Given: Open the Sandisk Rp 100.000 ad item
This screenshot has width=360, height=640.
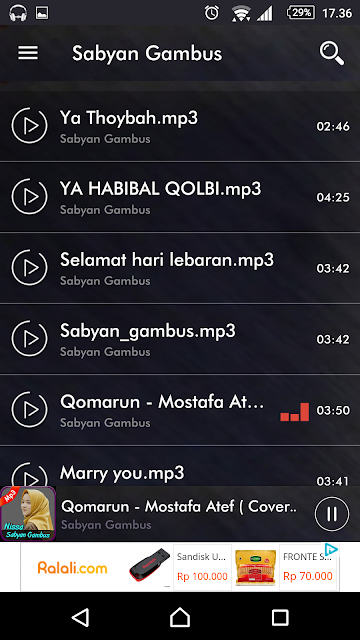Looking at the screenshot, I should (x=202, y=567).
